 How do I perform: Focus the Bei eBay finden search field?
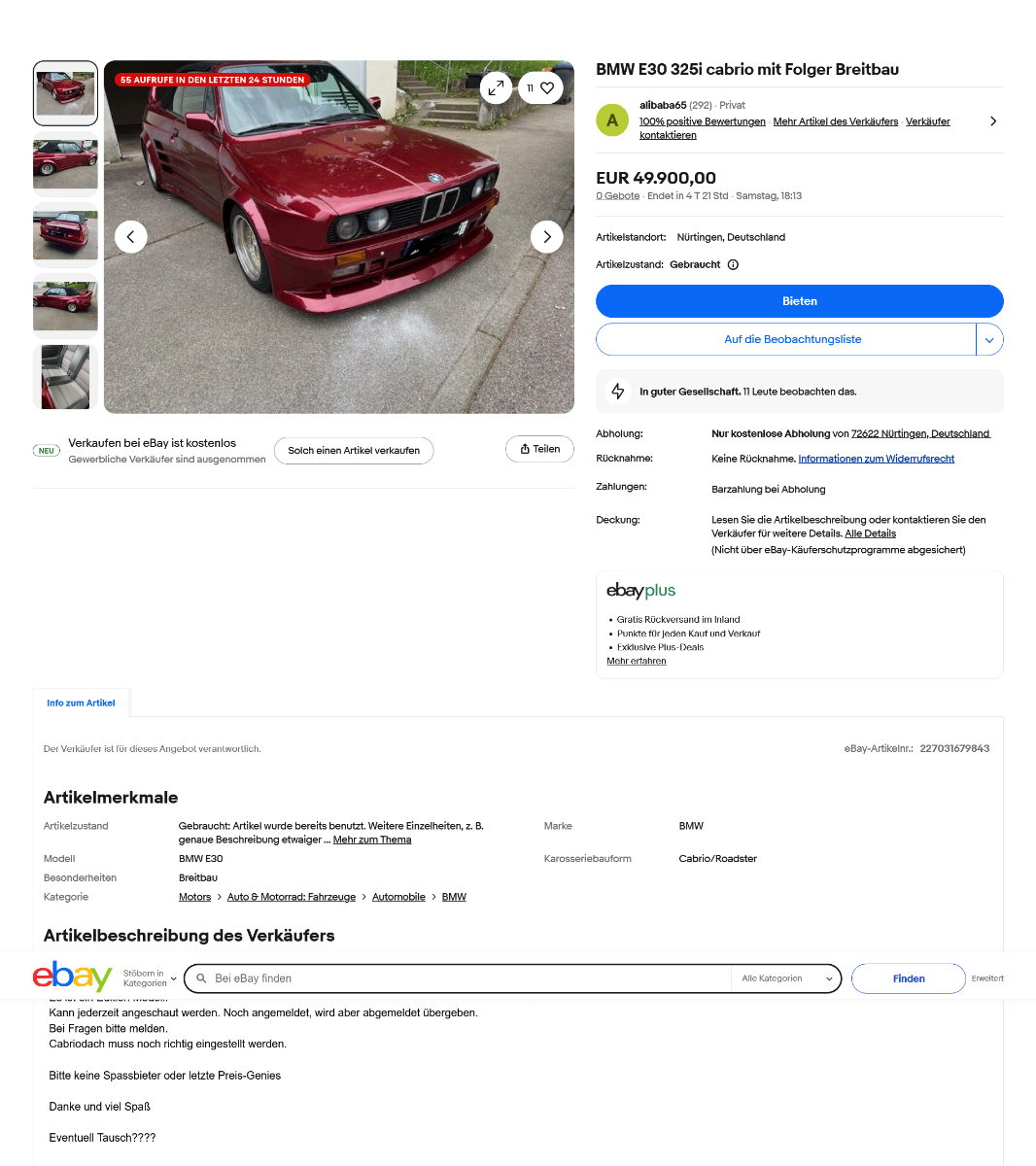466,978
